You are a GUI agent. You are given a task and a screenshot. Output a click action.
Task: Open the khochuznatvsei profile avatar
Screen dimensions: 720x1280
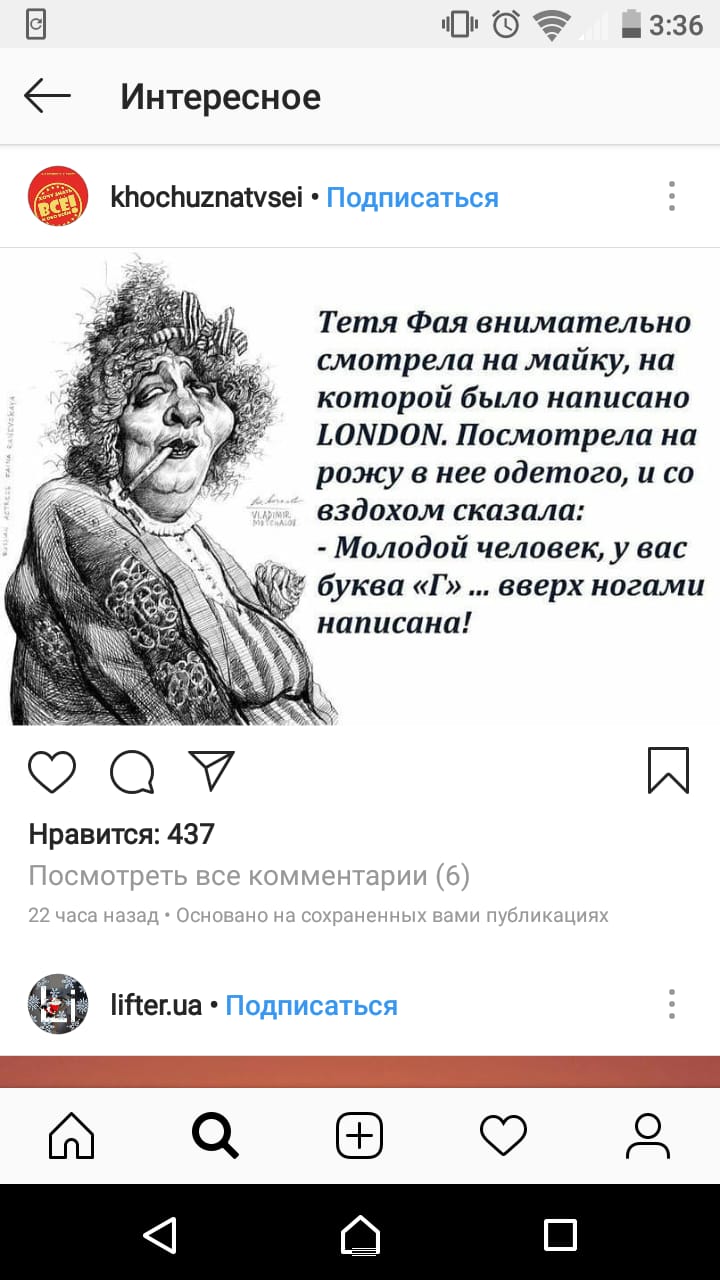click(58, 196)
